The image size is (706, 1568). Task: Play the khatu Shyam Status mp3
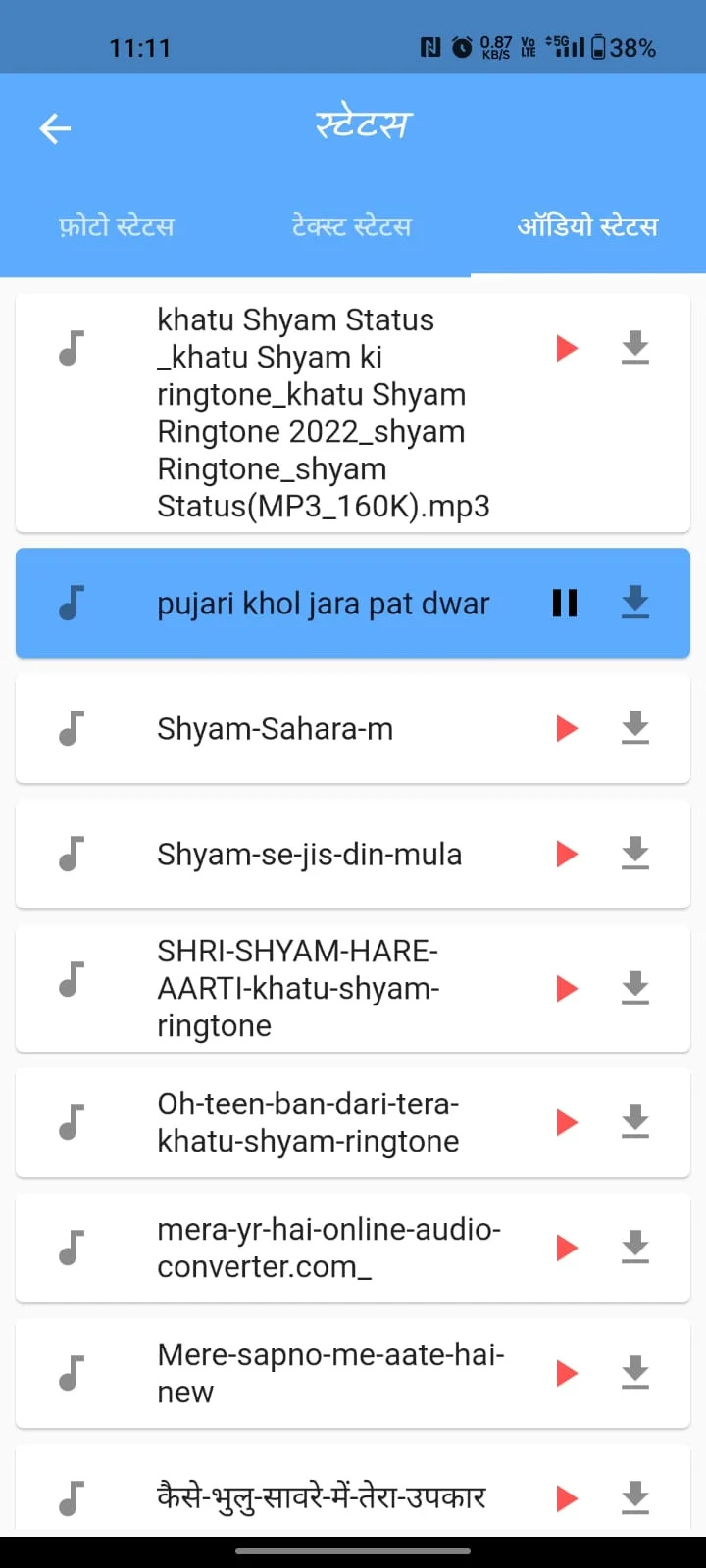[x=566, y=348]
